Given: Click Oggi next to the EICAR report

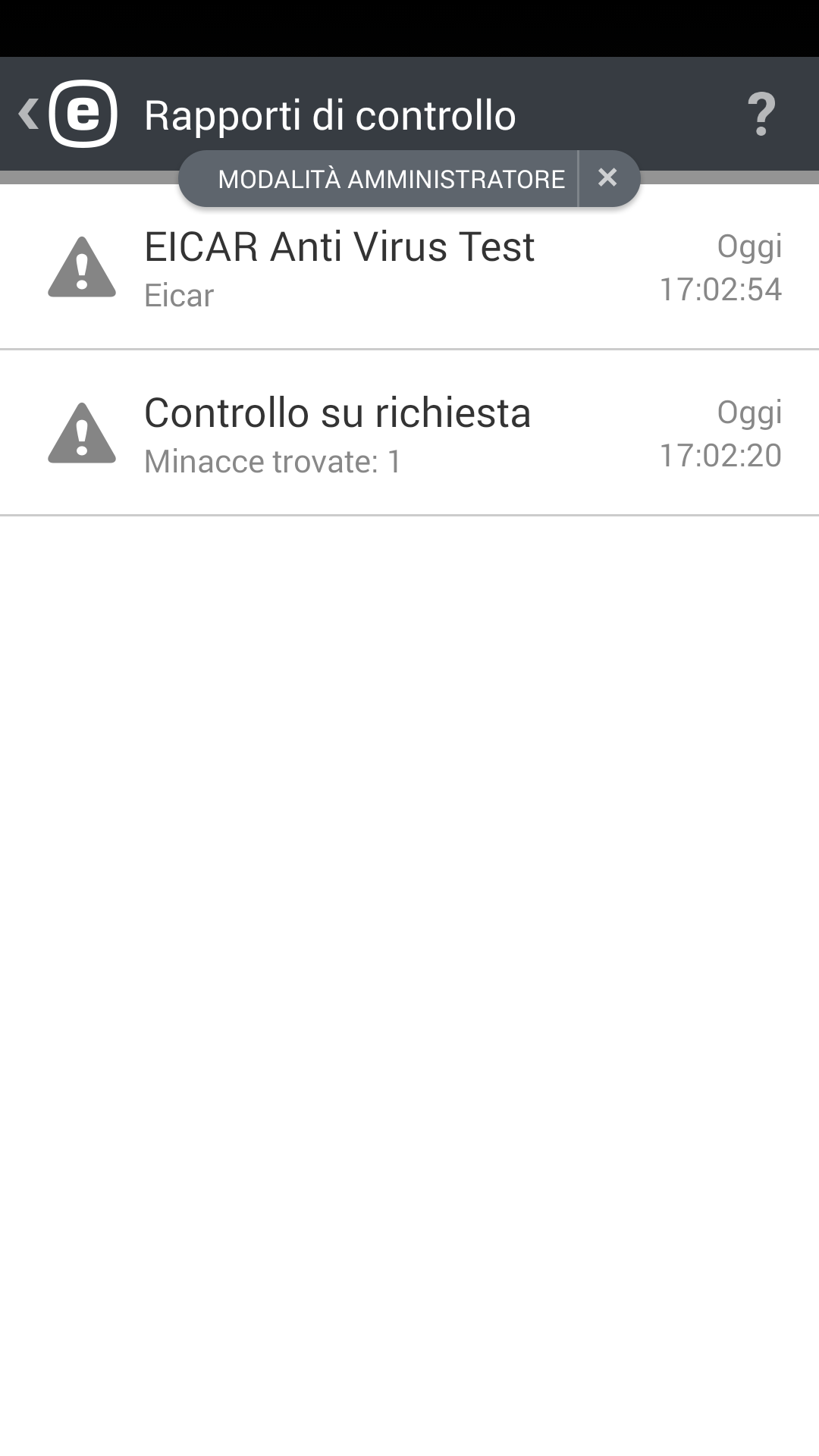Looking at the screenshot, I should coord(750,246).
